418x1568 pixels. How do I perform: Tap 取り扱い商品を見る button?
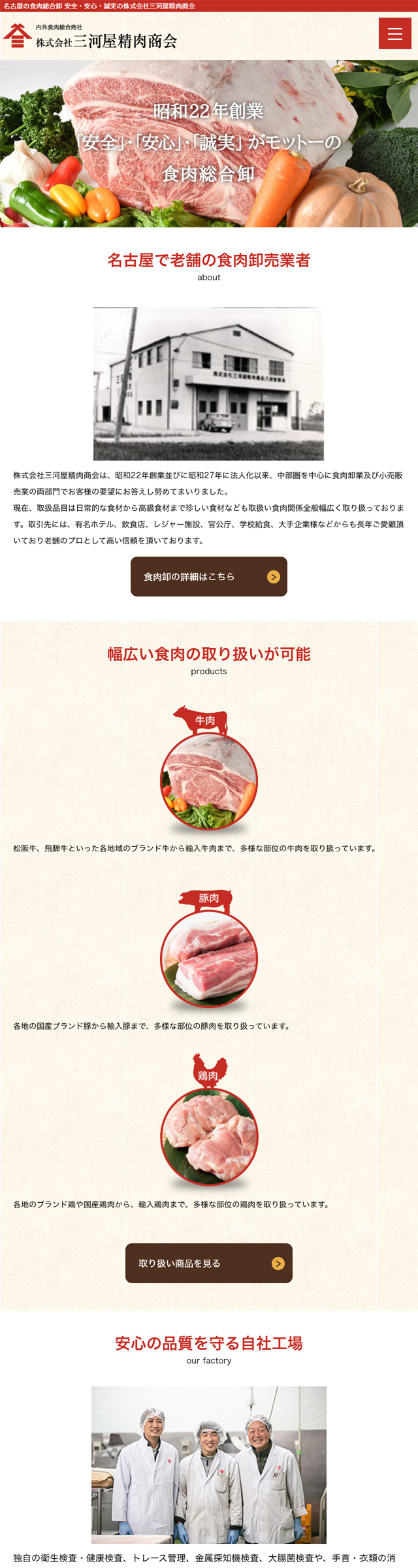pos(208,1263)
